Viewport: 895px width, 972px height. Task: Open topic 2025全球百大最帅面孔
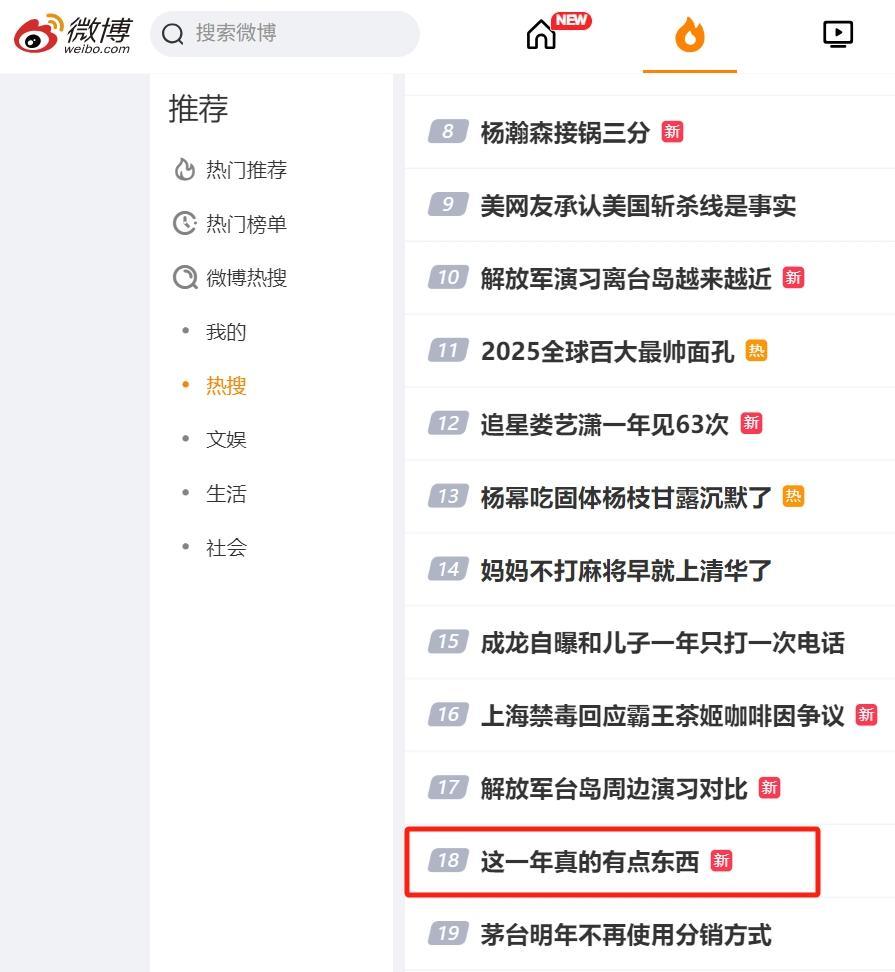[x=607, y=352]
